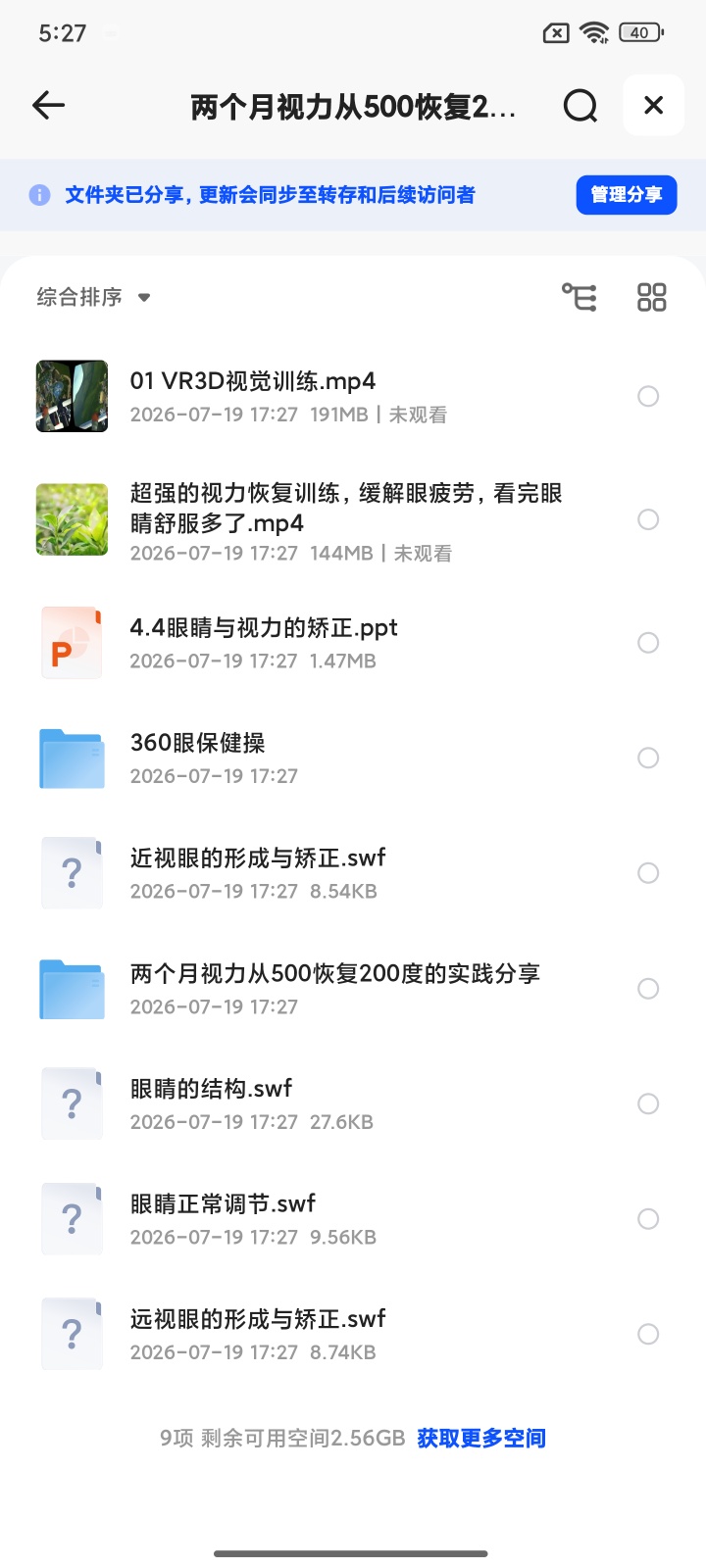The image size is (706, 1568).
Task: Switch to grid view layout
Action: pyautogui.click(x=651, y=297)
